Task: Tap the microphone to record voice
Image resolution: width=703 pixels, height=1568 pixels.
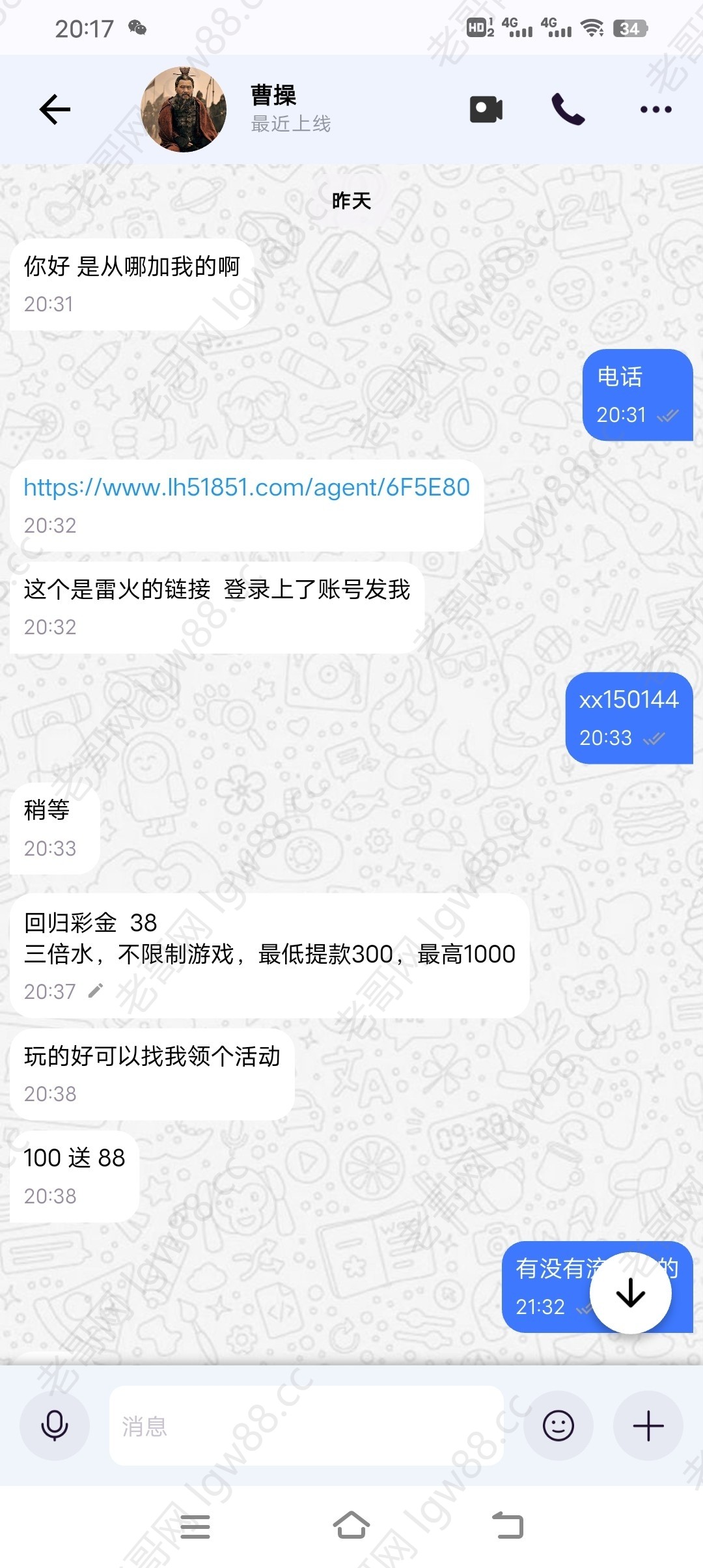Action: click(x=55, y=1426)
